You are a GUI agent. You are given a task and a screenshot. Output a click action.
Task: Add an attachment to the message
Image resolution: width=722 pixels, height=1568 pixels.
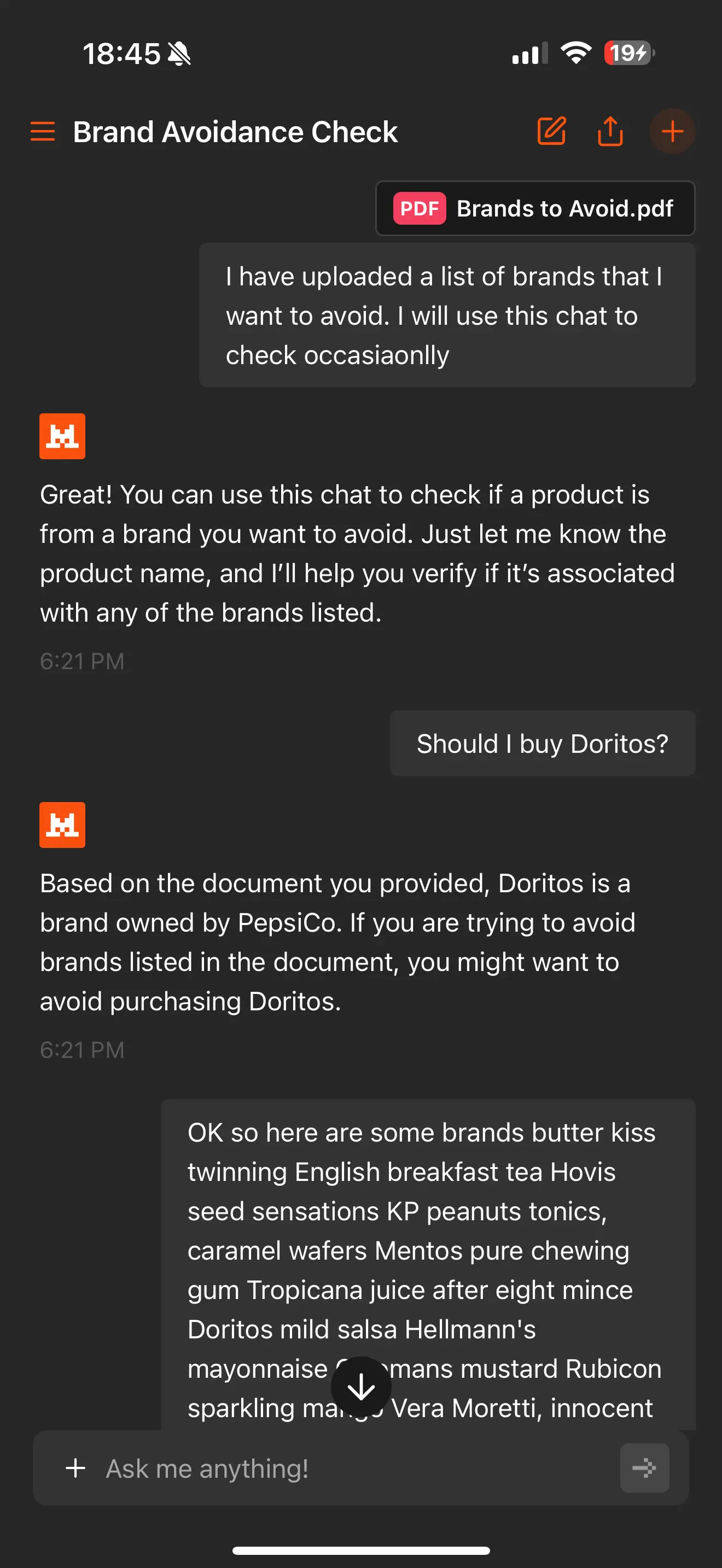coord(75,1468)
